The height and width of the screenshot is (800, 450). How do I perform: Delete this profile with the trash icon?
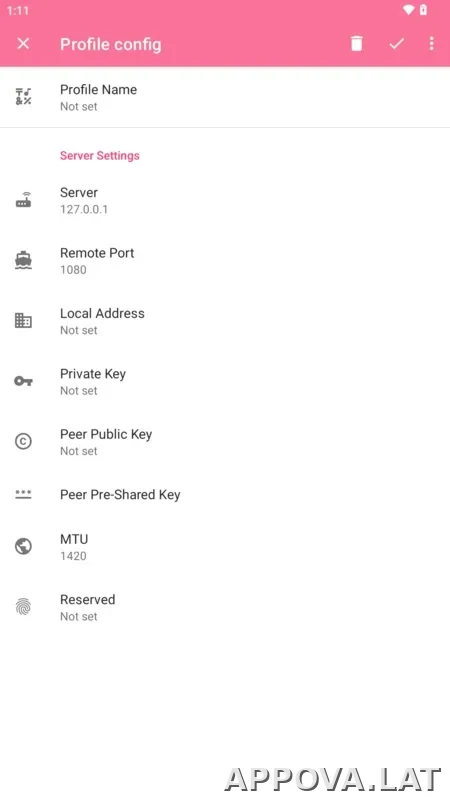(357, 44)
